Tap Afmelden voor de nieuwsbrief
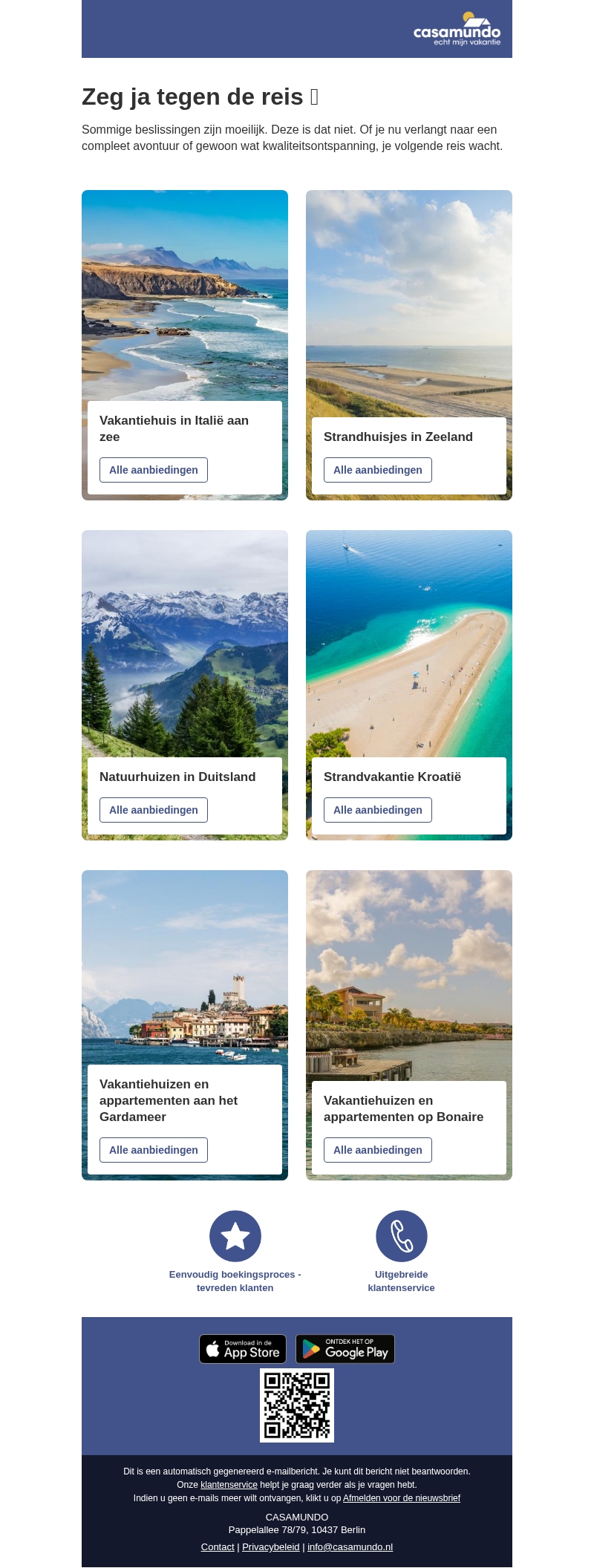Image resolution: width=594 pixels, height=1568 pixels. 402,1498
